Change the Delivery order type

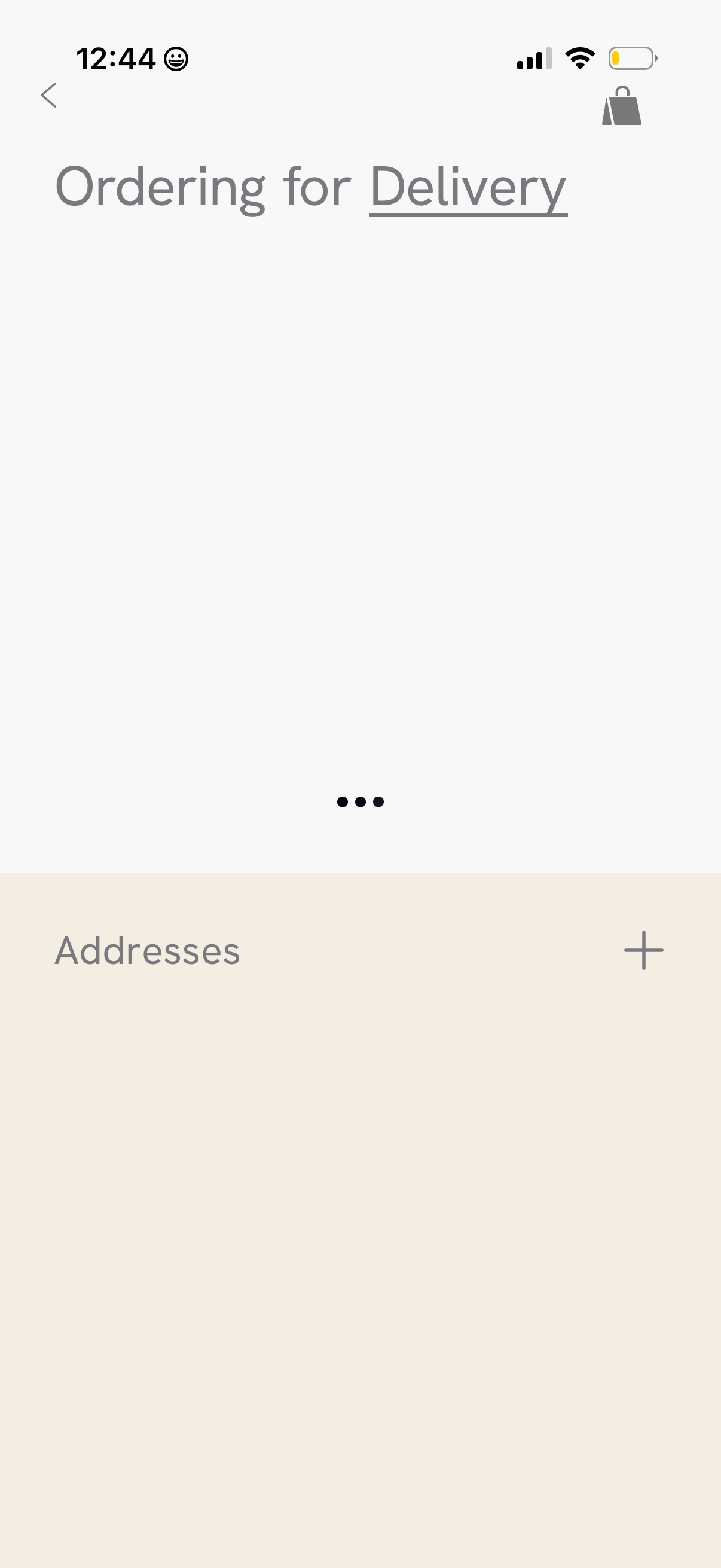pyautogui.click(x=468, y=188)
